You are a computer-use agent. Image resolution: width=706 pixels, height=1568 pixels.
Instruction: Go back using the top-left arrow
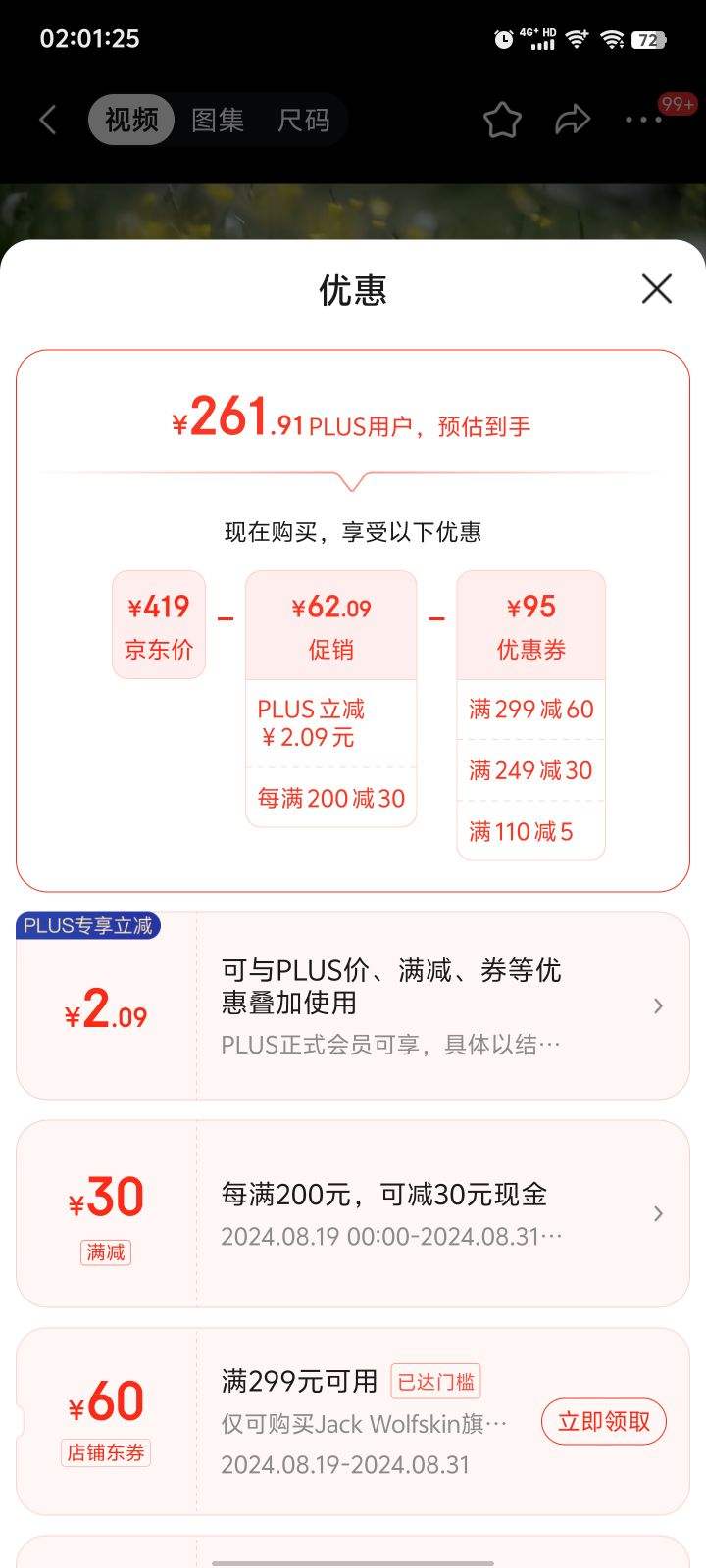tap(47, 120)
